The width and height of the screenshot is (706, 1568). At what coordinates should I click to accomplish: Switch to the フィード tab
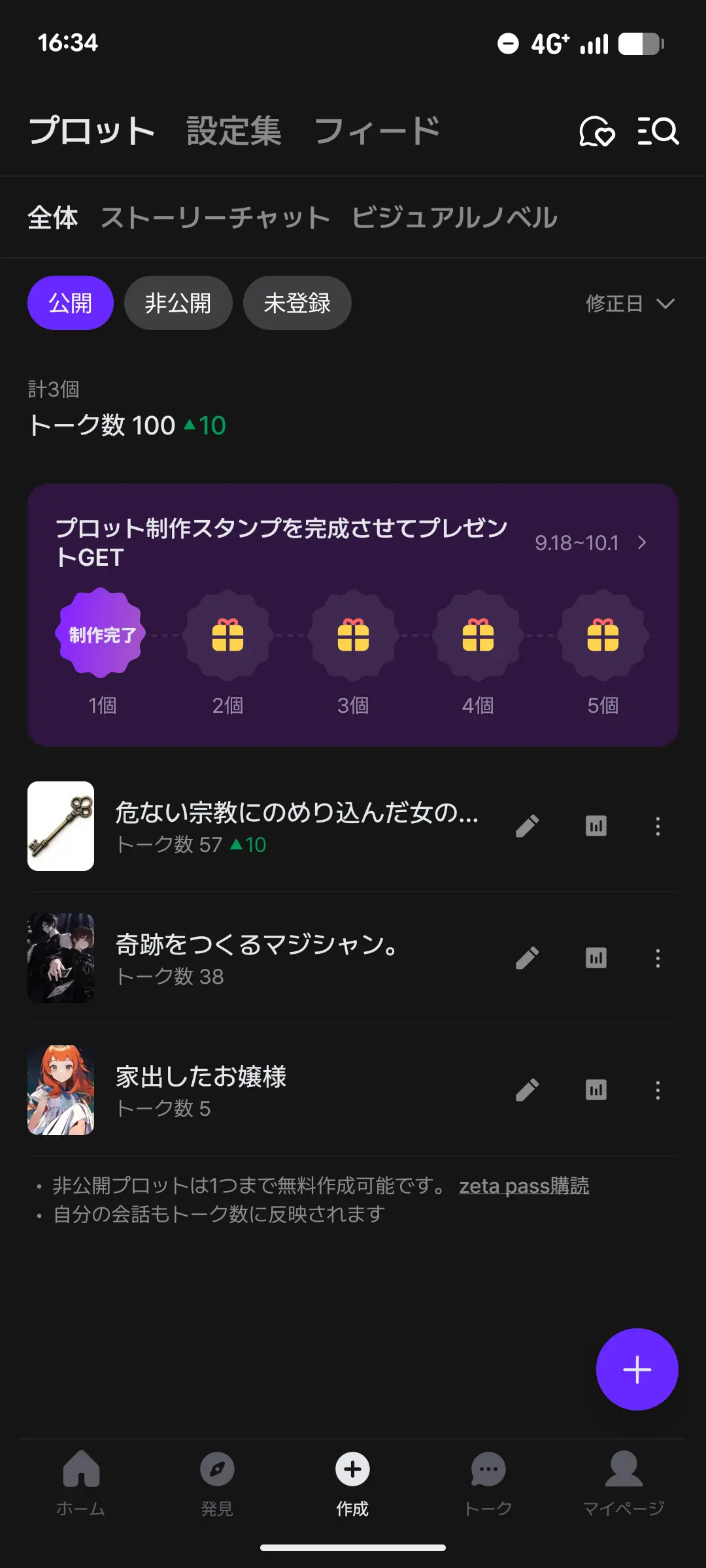(377, 131)
